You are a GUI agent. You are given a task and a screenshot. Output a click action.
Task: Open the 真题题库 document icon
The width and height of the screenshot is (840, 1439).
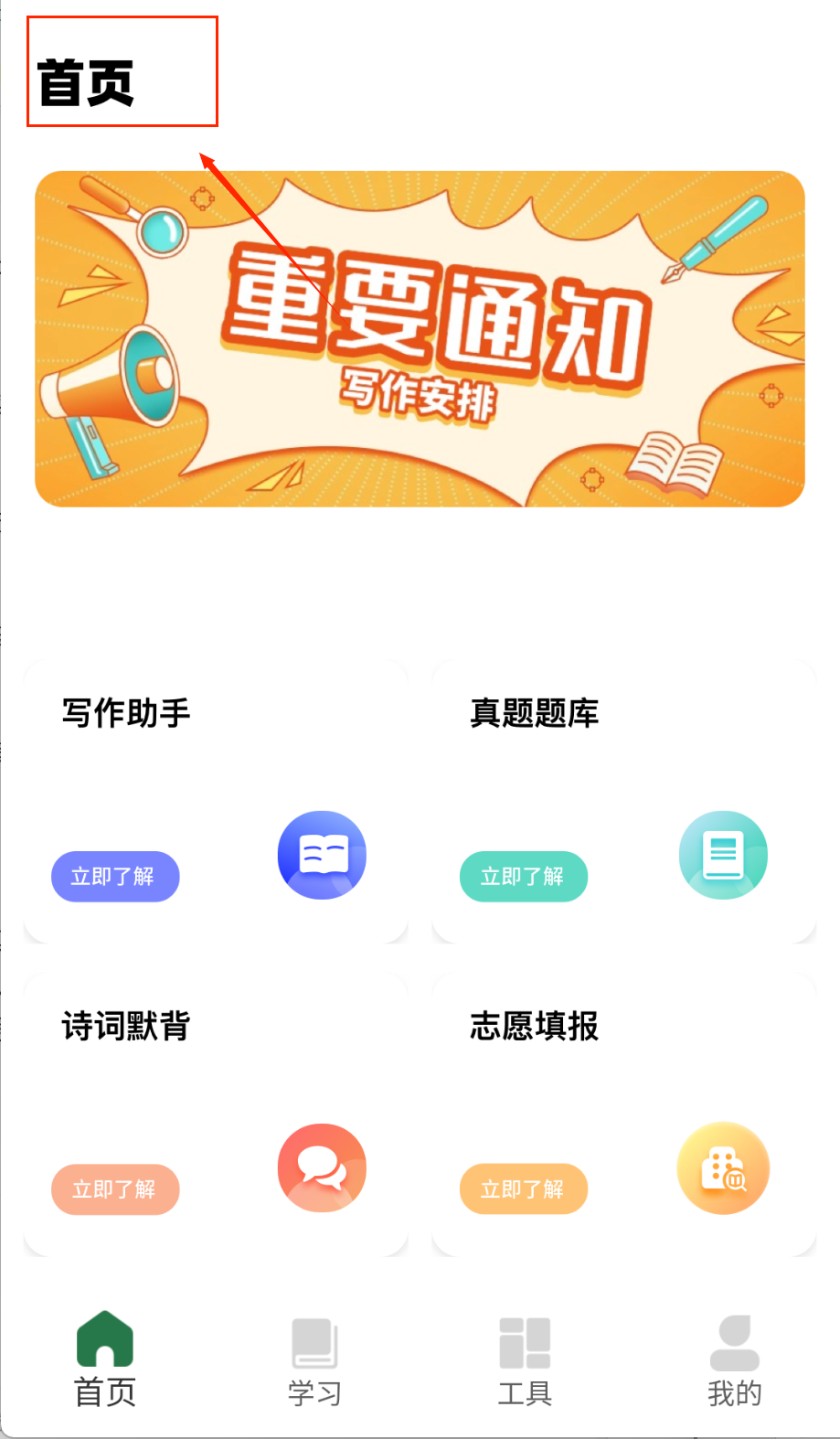click(x=723, y=855)
